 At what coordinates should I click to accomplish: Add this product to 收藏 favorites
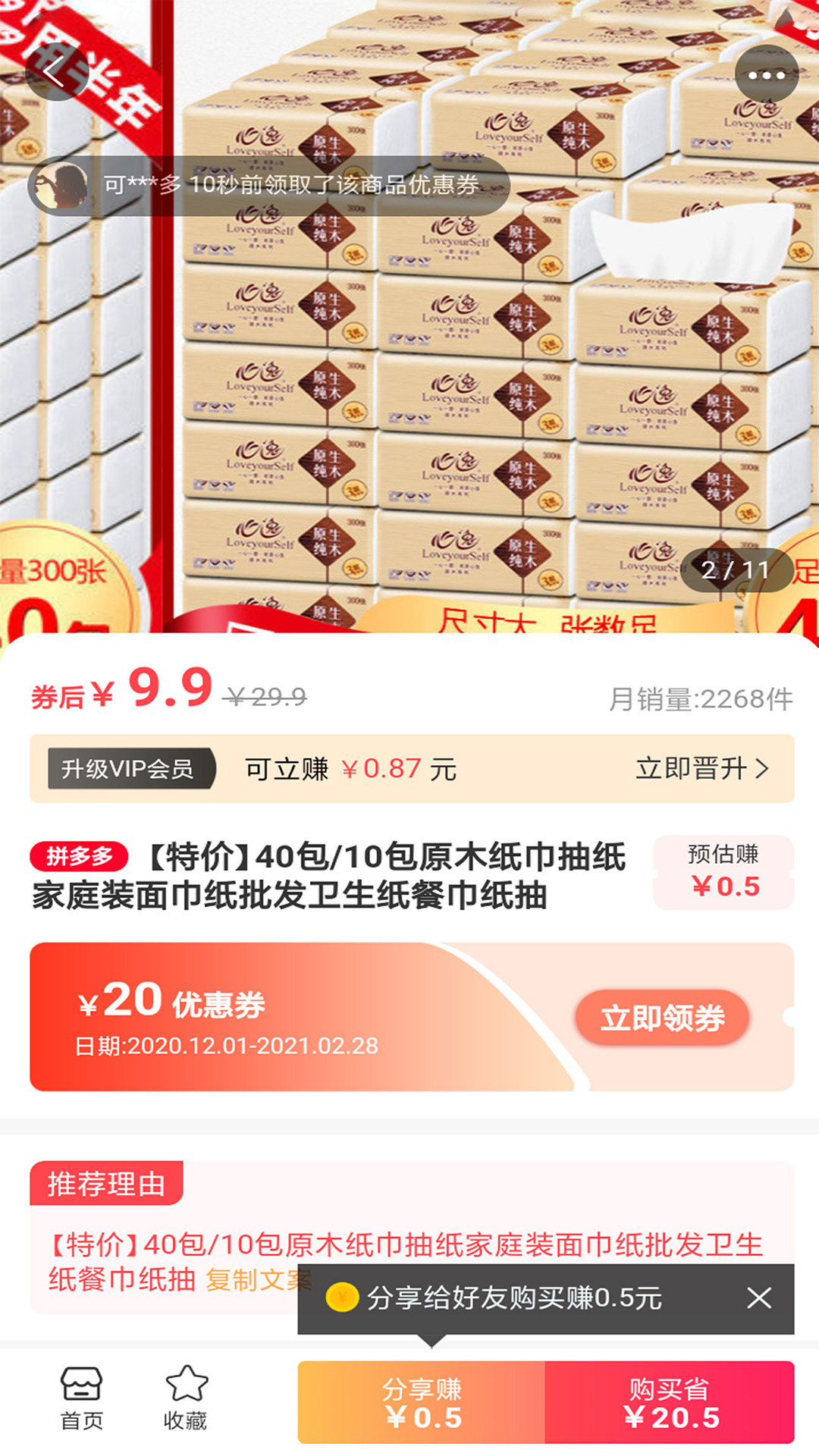[186, 1400]
